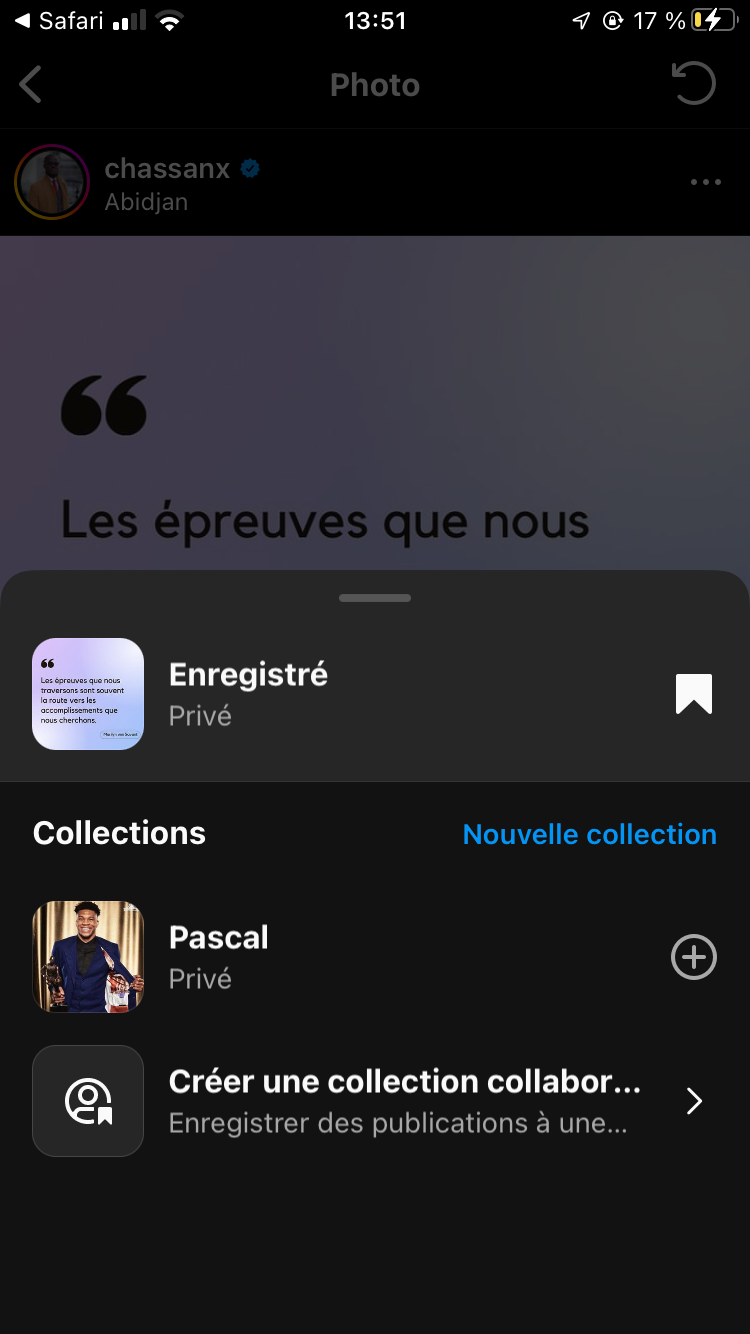Unsave post via the Enregistré bookmark

(x=693, y=694)
